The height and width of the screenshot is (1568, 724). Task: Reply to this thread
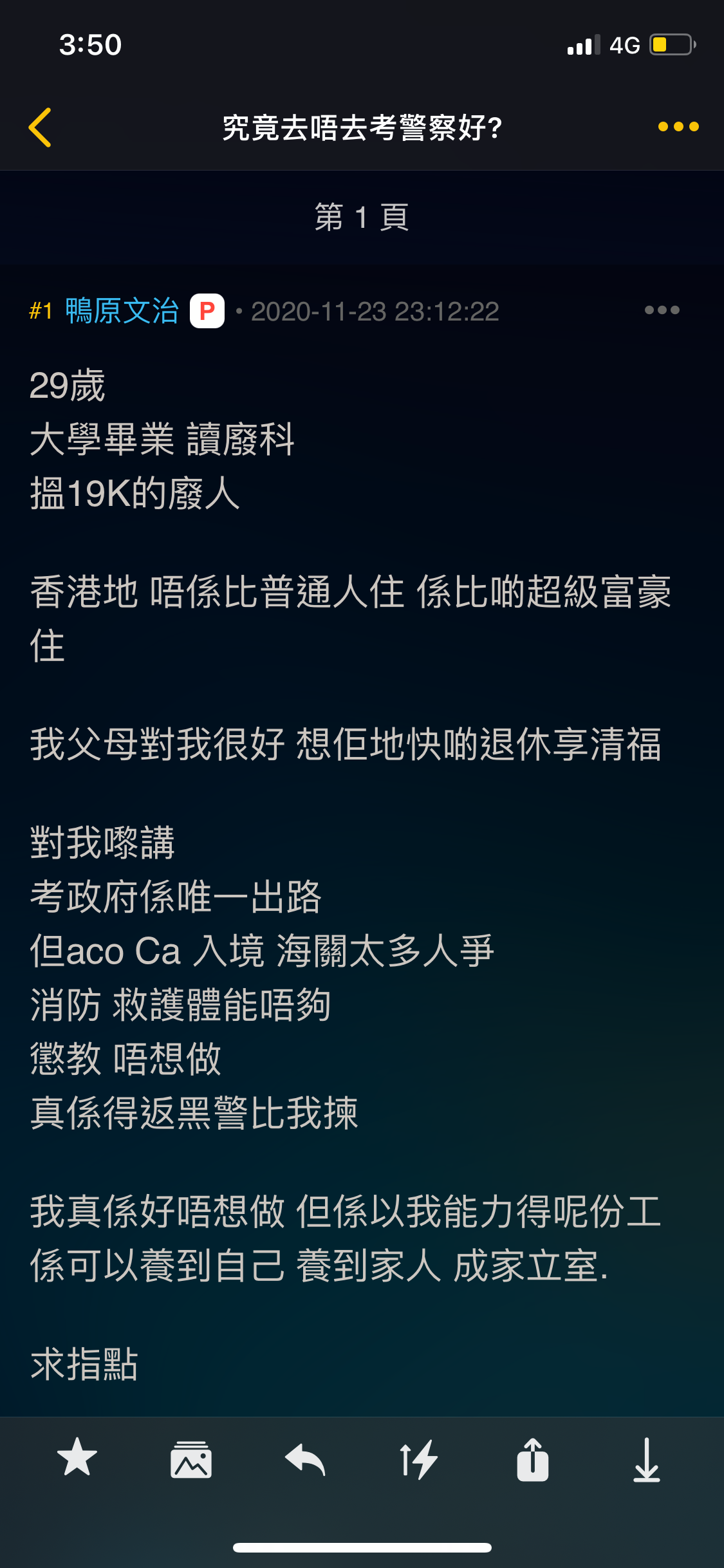click(305, 1459)
